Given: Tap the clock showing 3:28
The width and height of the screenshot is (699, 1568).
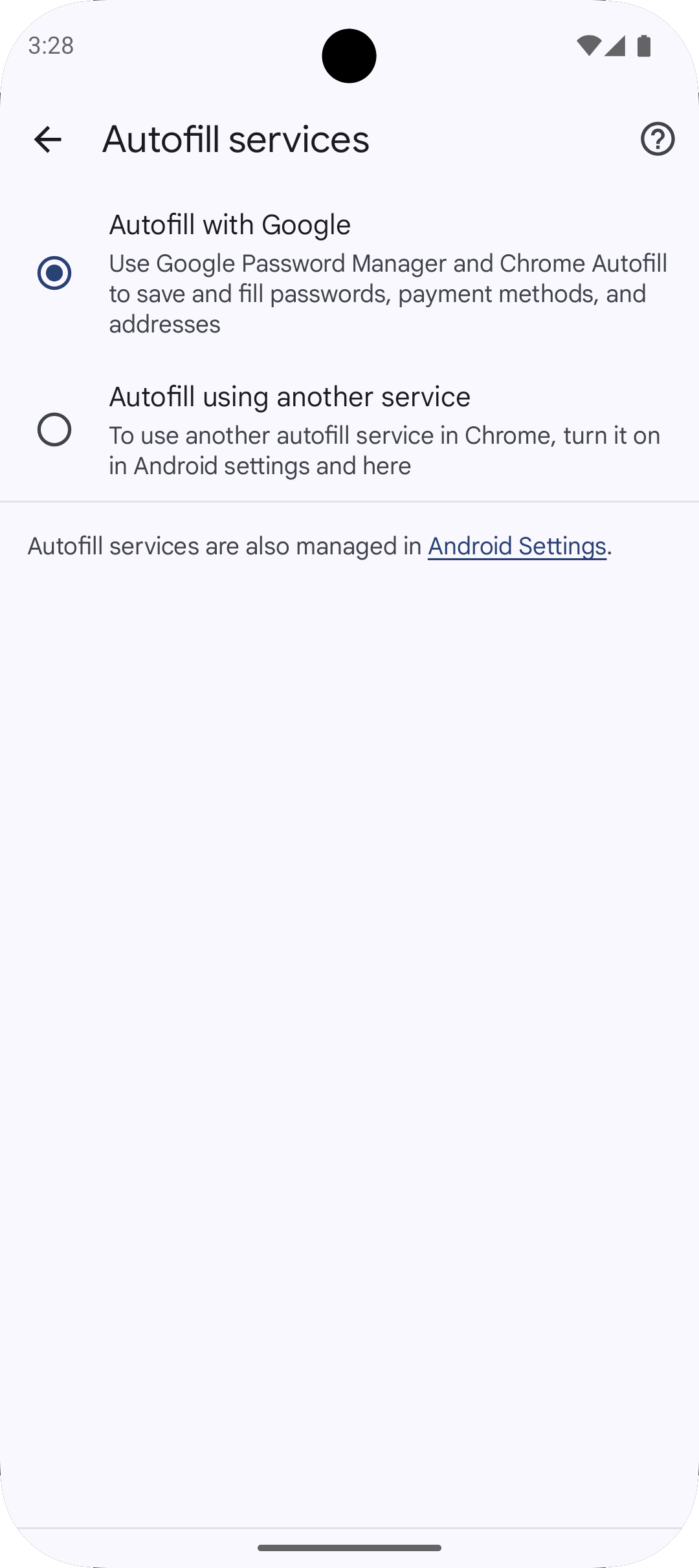Looking at the screenshot, I should (51, 45).
